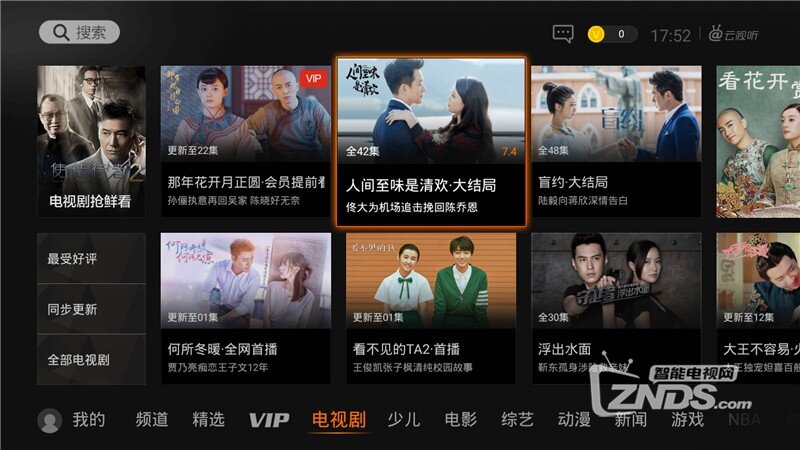Switch to the 综艺 tab
Viewport: 800px width, 450px height.
pyautogui.click(x=517, y=420)
